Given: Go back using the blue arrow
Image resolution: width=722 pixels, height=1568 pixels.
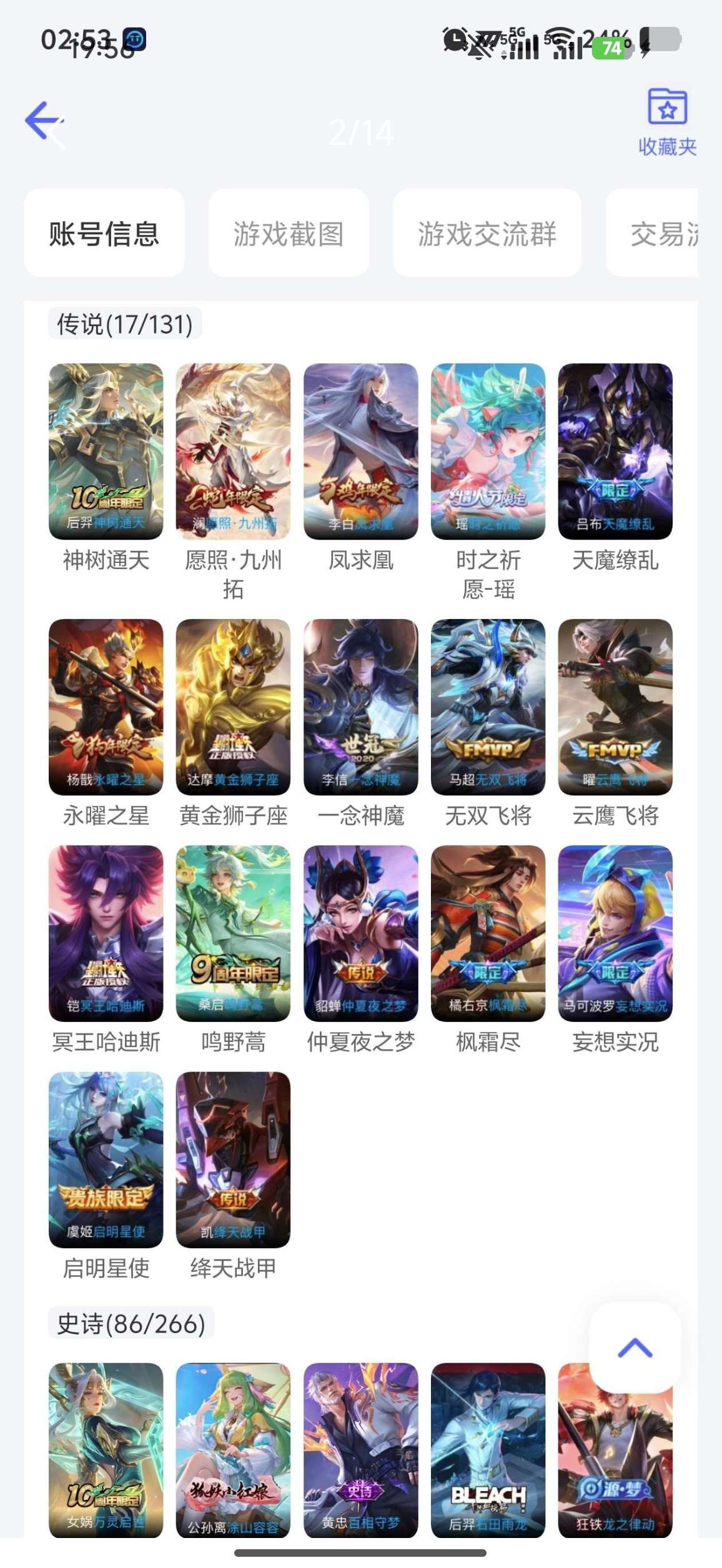Looking at the screenshot, I should pyautogui.click(x=44, y=120).
